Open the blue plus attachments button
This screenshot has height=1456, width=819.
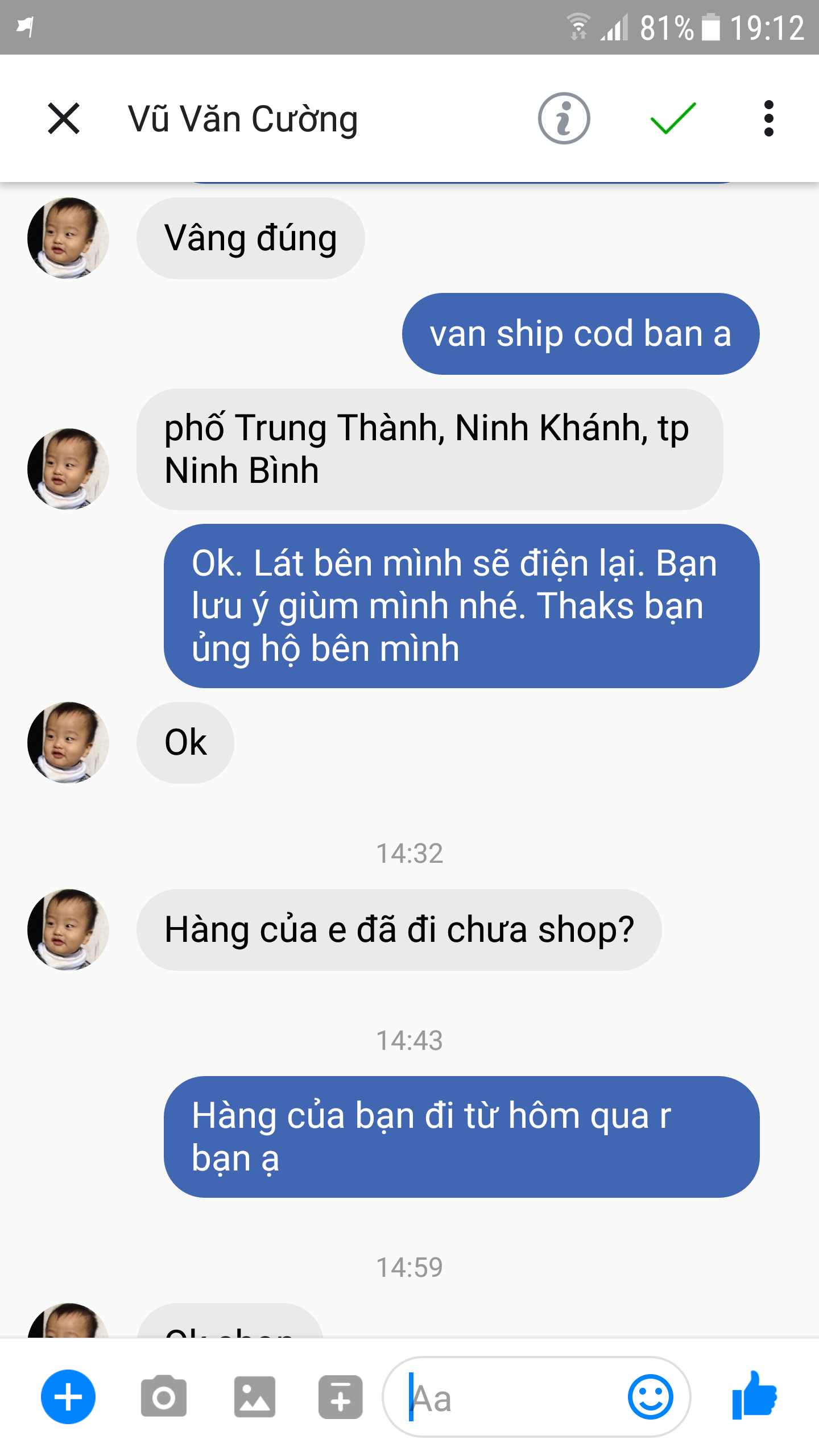68,1397
